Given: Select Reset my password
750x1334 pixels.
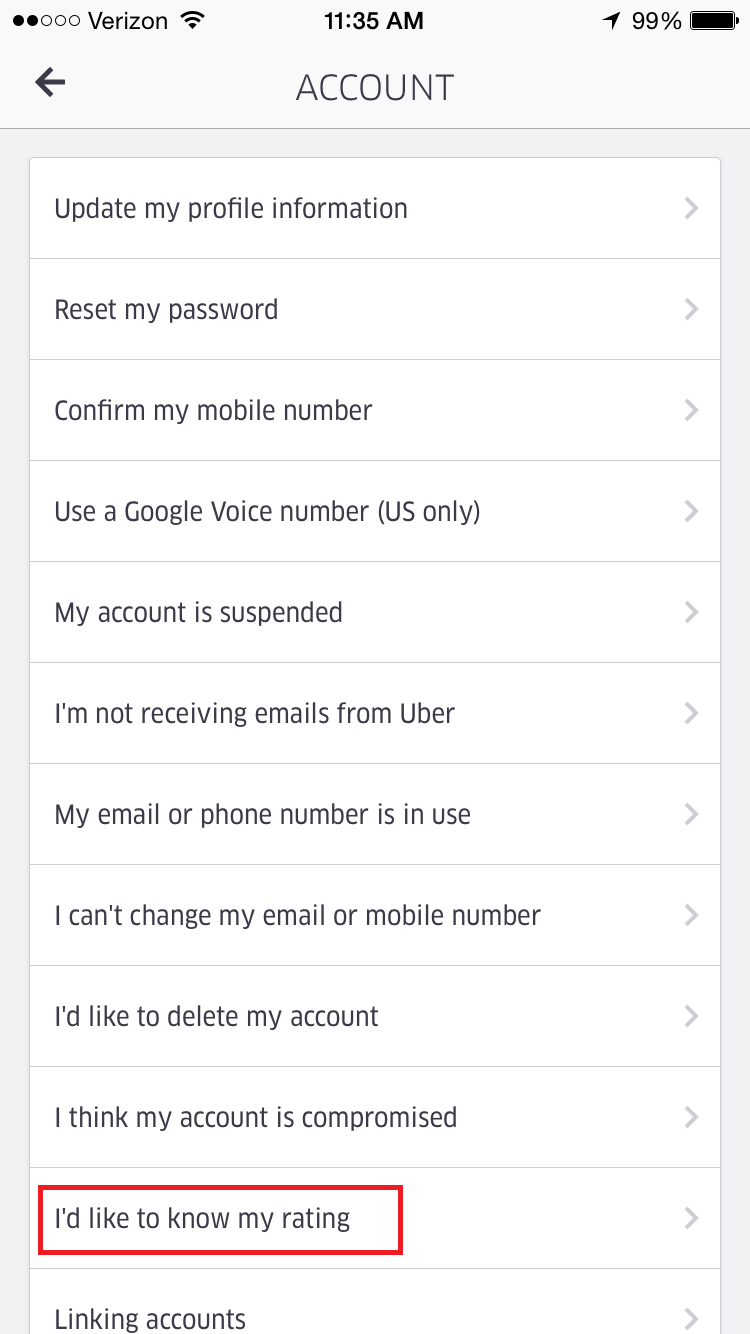Looking at the screenshot, I should tap(375, 309).
